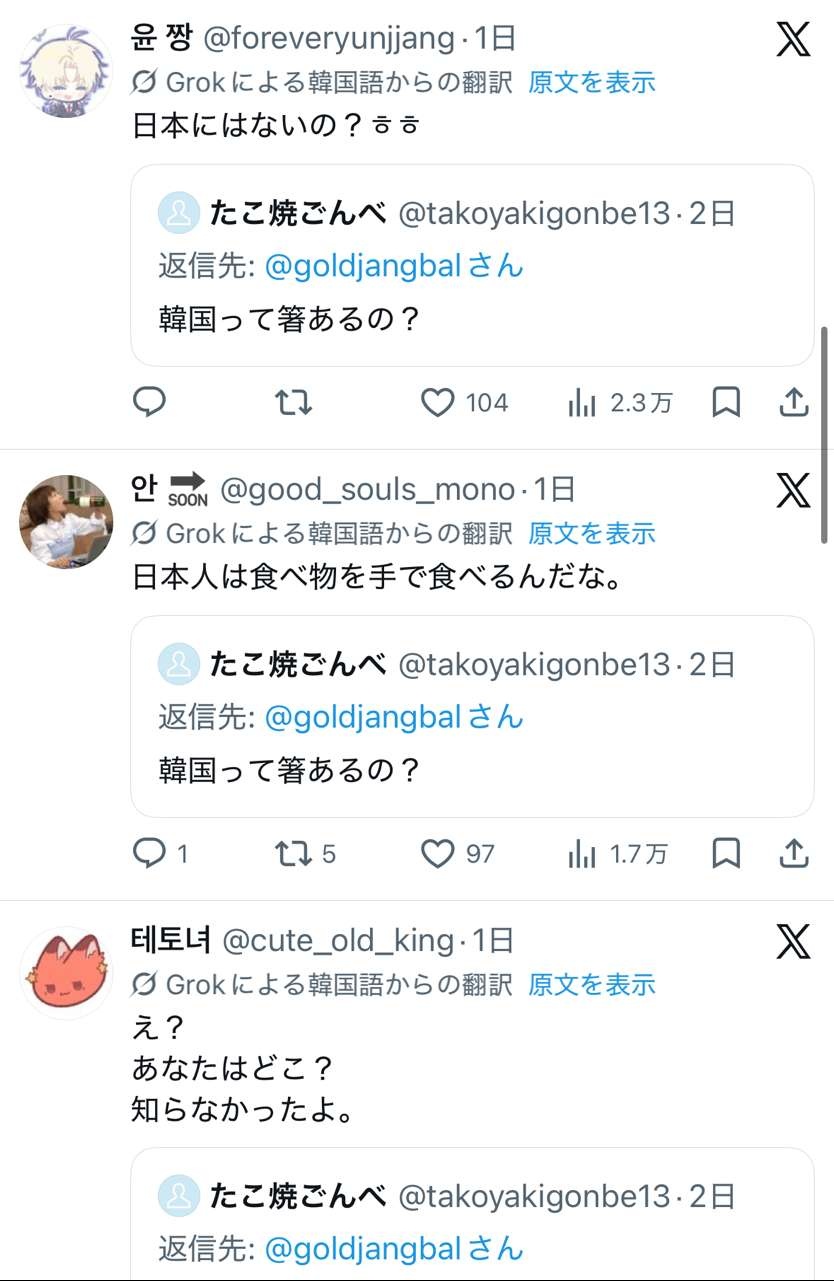
Task: Show original text of @good_souls_mono's post
Action: point(592,533)
